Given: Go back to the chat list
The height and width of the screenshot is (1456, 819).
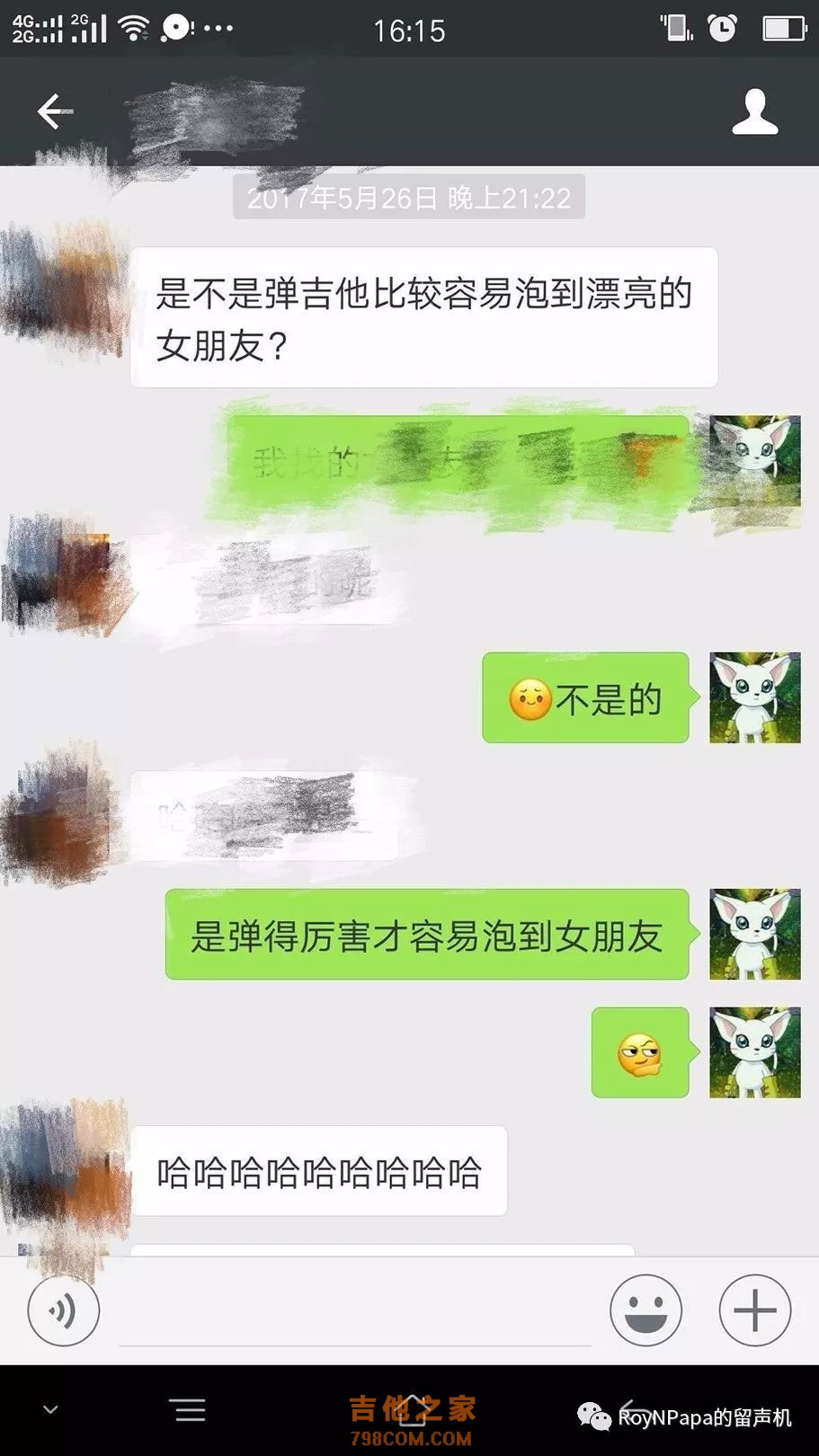Looking at the screenshot, I should coord(54,111).
